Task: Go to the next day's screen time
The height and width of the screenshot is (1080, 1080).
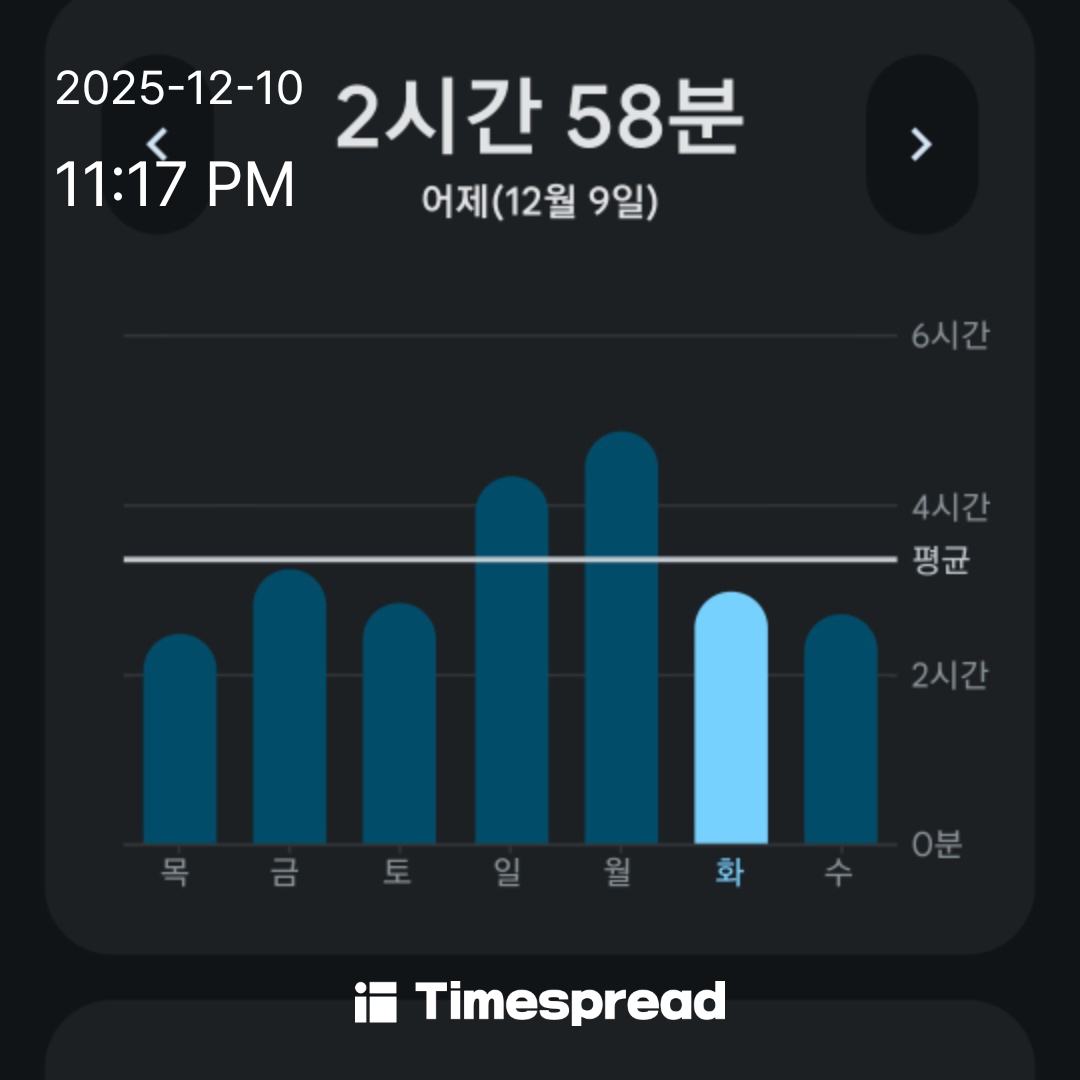Action: tap(921, 145)
